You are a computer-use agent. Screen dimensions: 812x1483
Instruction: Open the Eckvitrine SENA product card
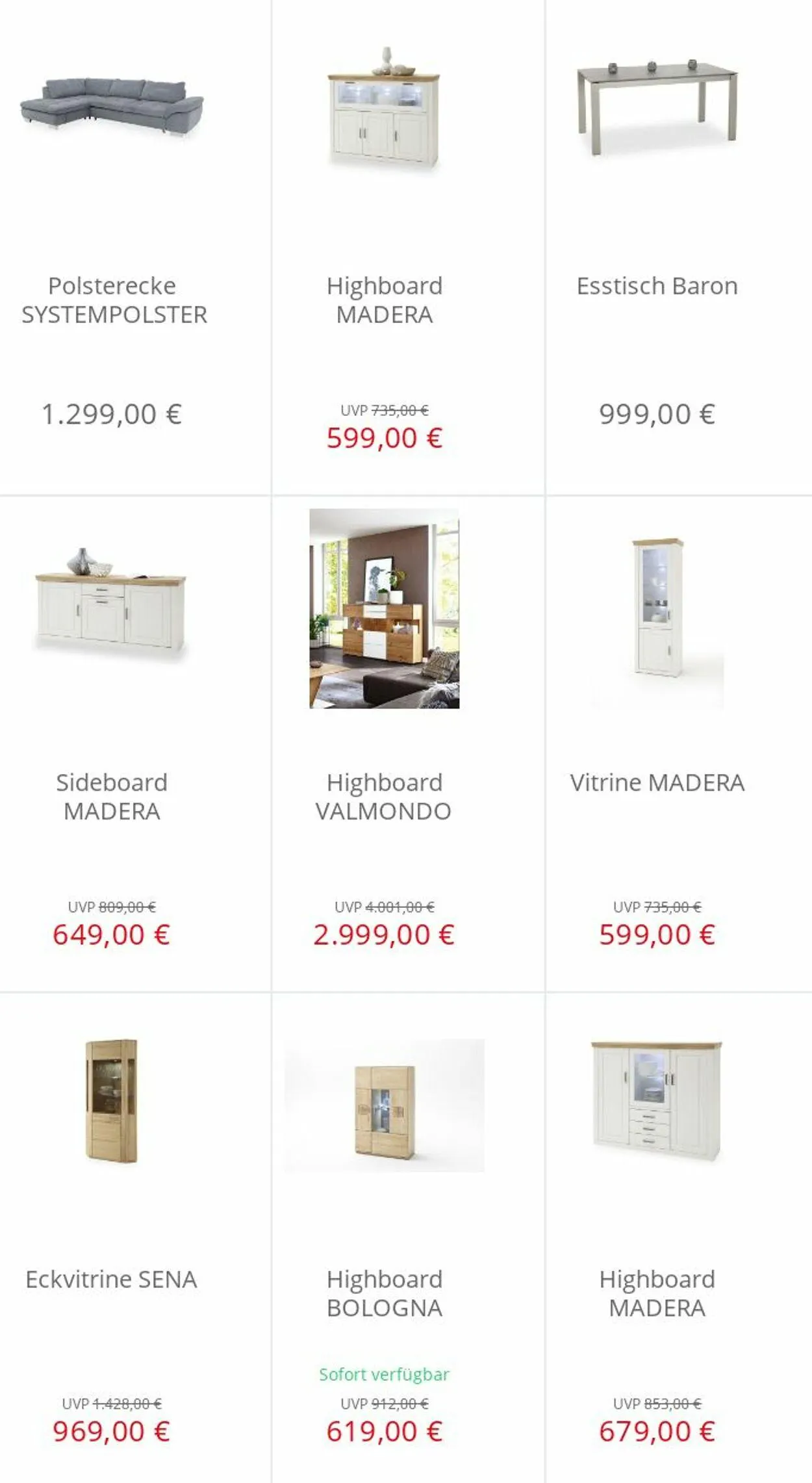pos(134,1238)
